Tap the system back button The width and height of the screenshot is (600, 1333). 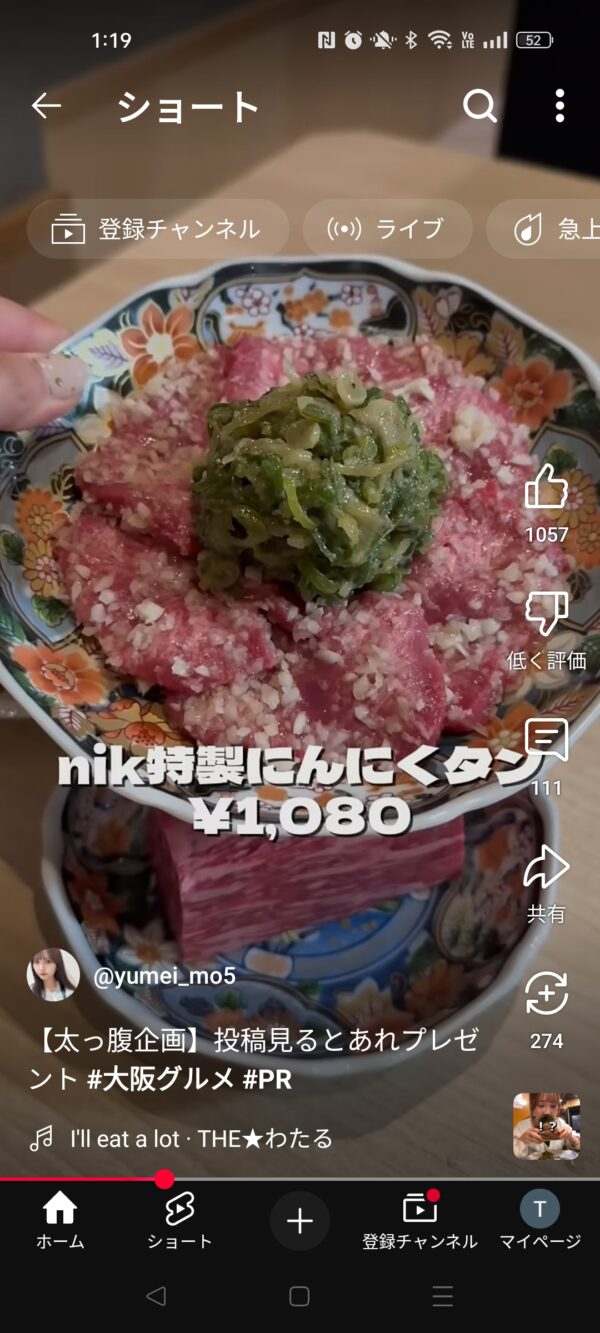[156, 1296]
